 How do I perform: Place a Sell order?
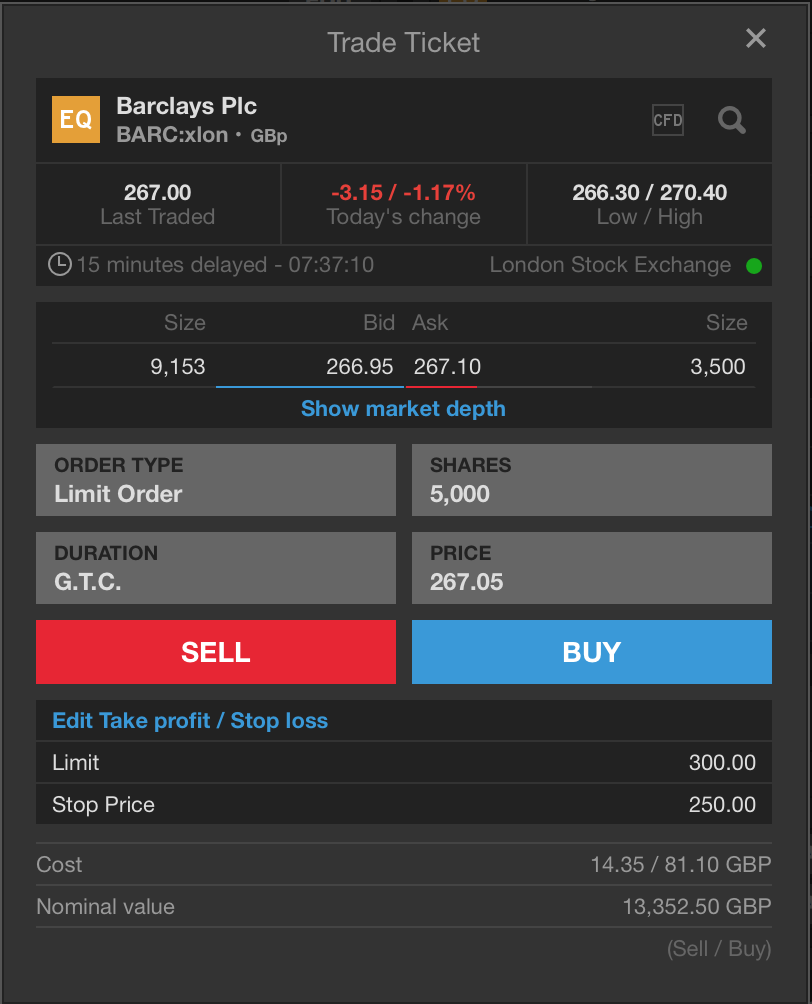216,652
